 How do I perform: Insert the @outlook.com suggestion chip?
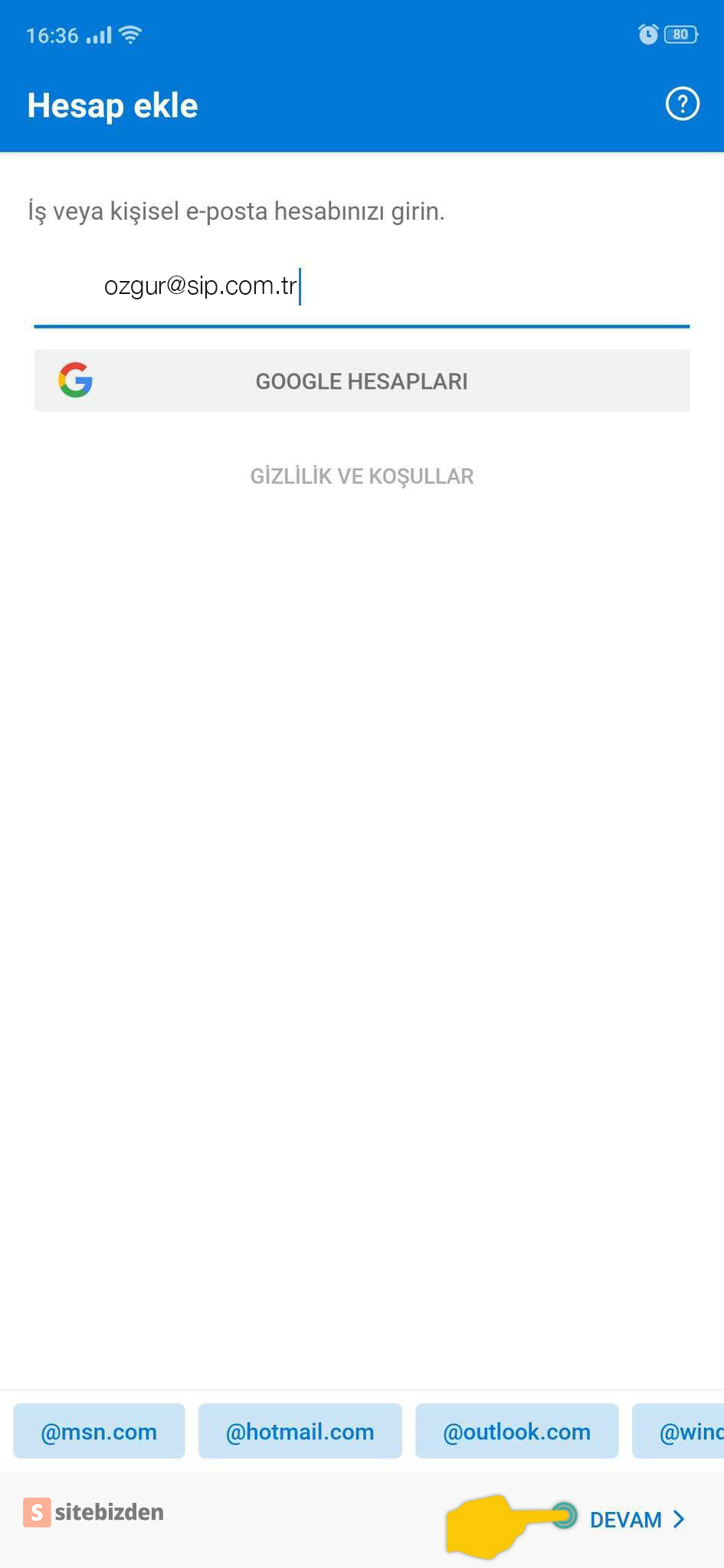[x=516, y=1431]
